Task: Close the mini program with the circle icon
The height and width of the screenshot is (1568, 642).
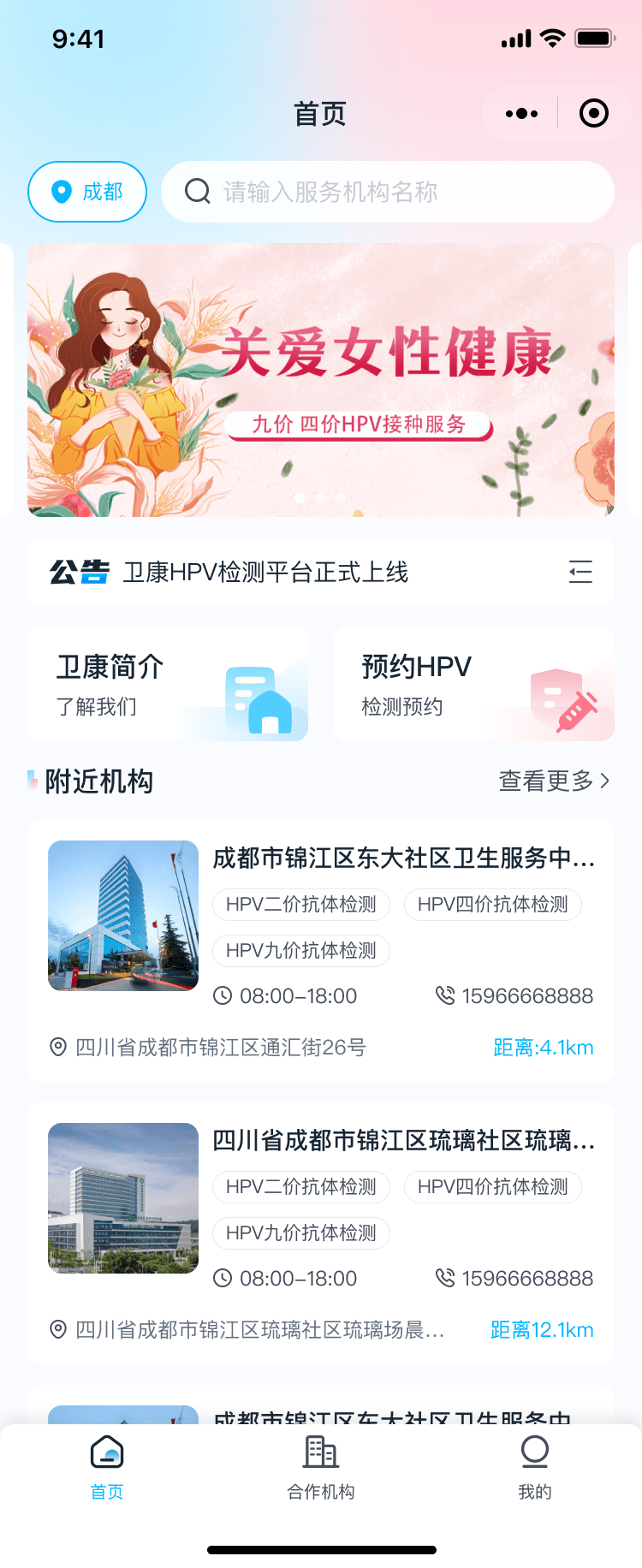Action: 593,113
